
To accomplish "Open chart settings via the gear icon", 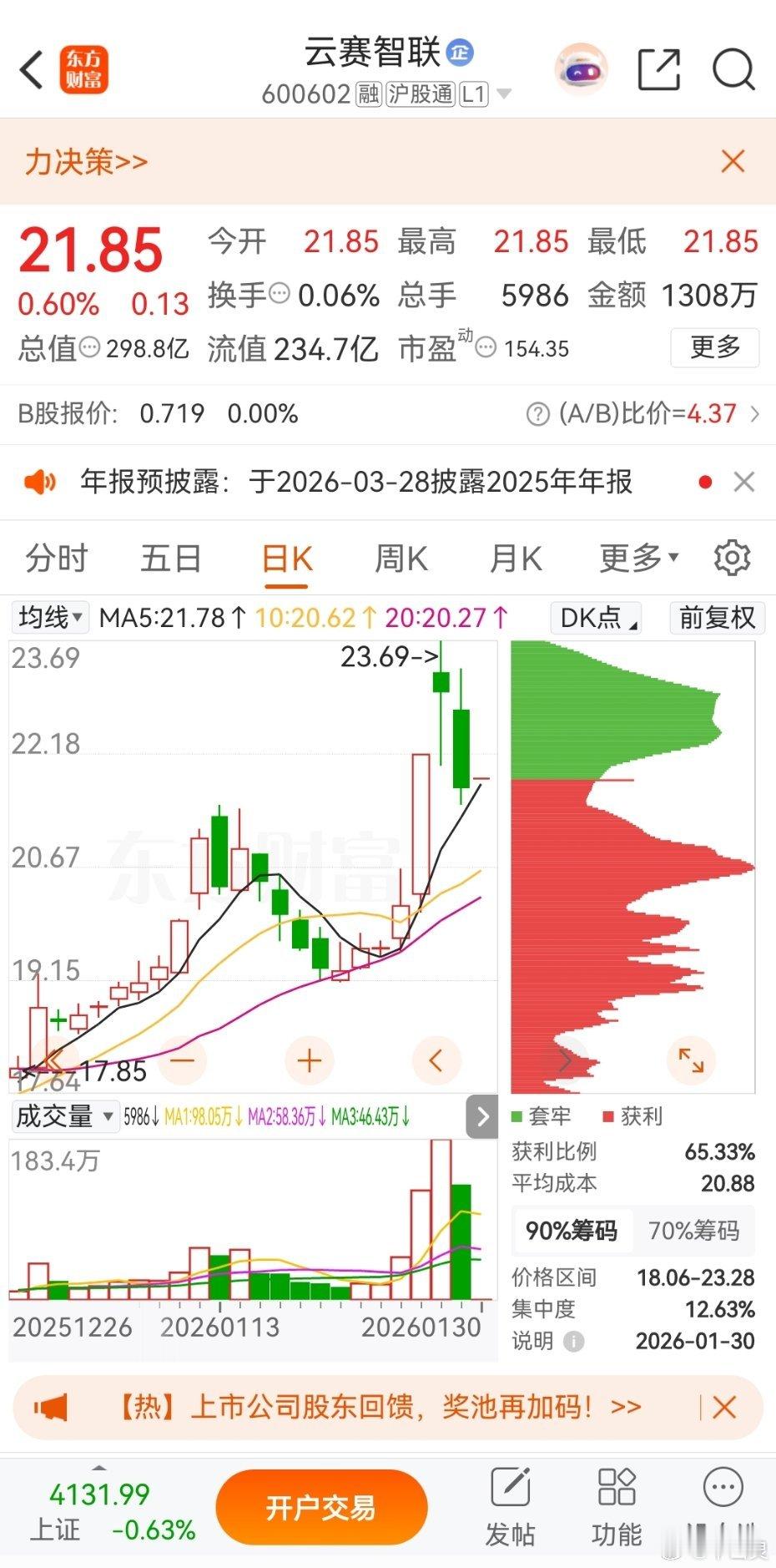I will (x=732, y=558).
